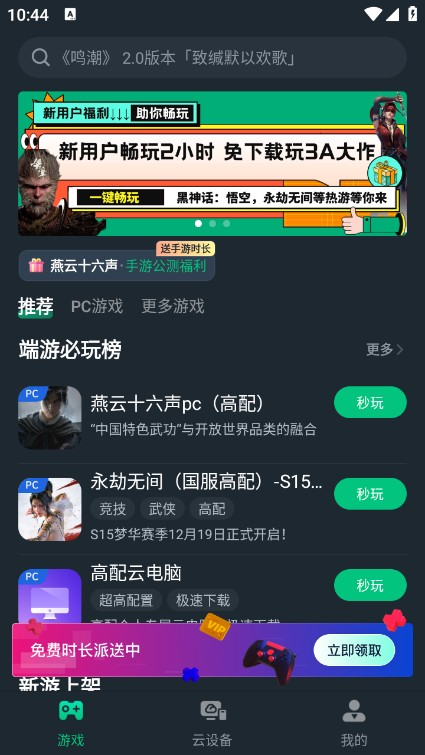
Task: Open the 燕云十六声 手游公测福利 promo chip
Action: pos(116,265)
